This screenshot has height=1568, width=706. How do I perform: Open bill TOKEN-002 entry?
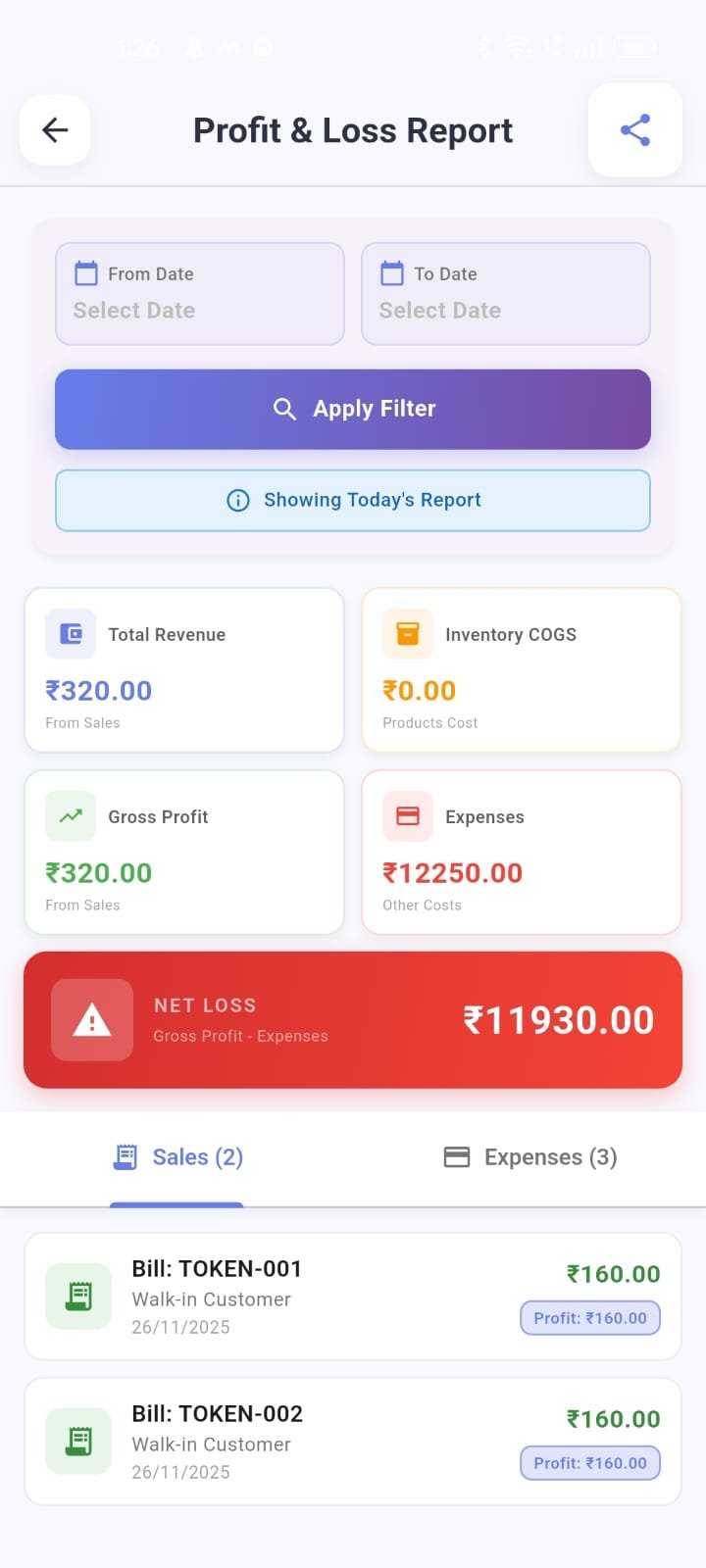coord(353,1442)
